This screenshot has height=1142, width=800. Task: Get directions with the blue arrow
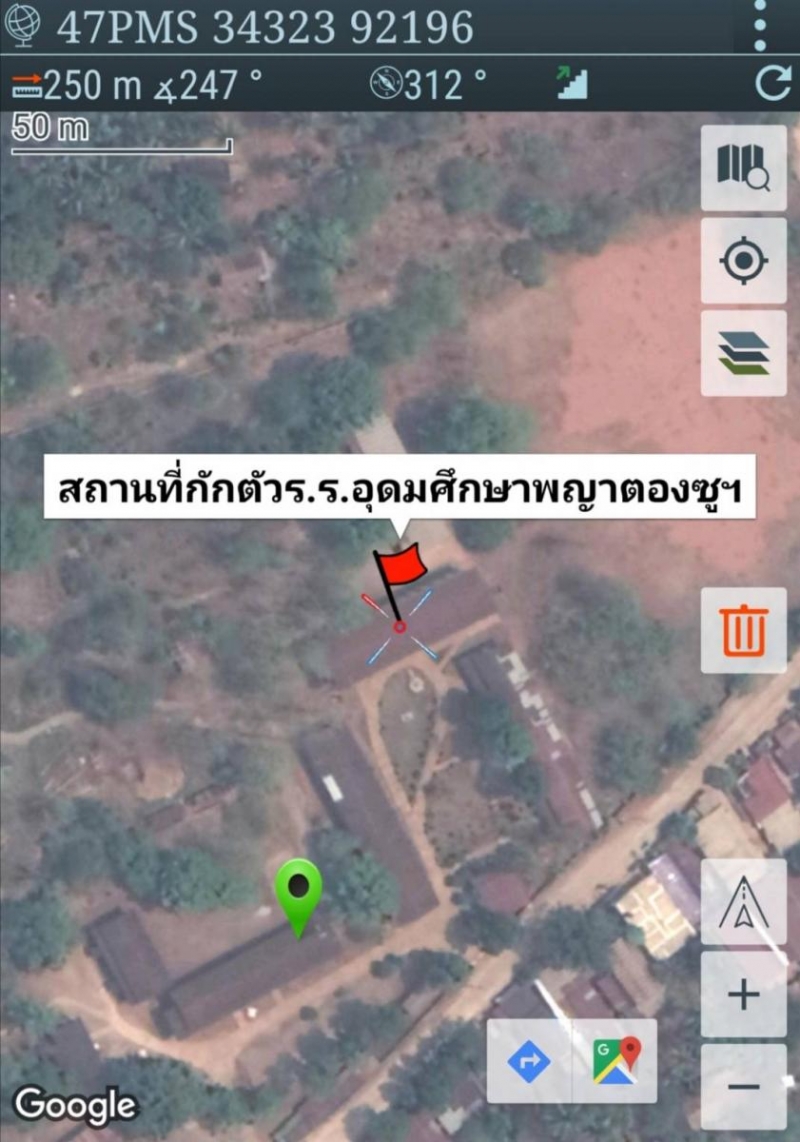(x=529, y=1061)
